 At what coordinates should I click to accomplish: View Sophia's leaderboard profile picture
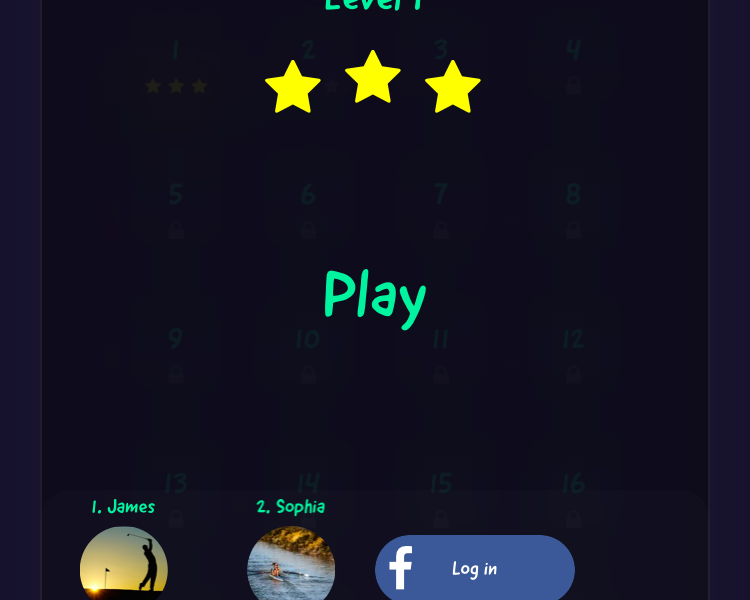(x=291, y=566)
